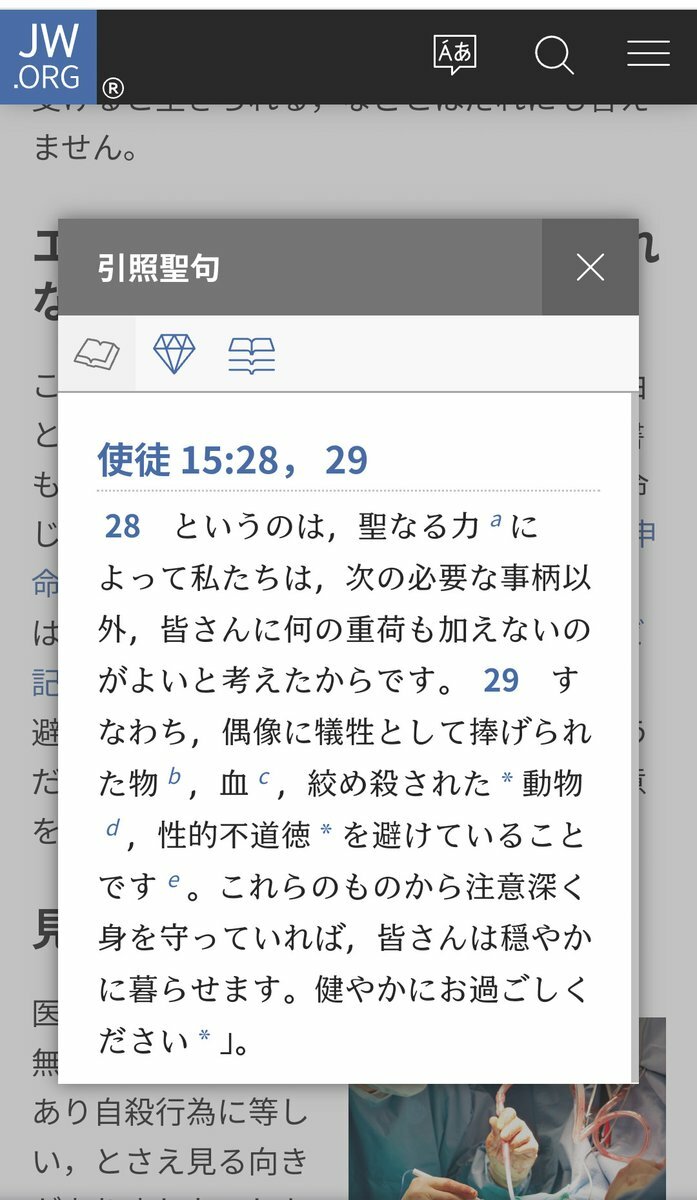Image resolution: width=697 pixels, height=1200 pixels.
Task: Open the language selection icon
Action: [454, 55]
